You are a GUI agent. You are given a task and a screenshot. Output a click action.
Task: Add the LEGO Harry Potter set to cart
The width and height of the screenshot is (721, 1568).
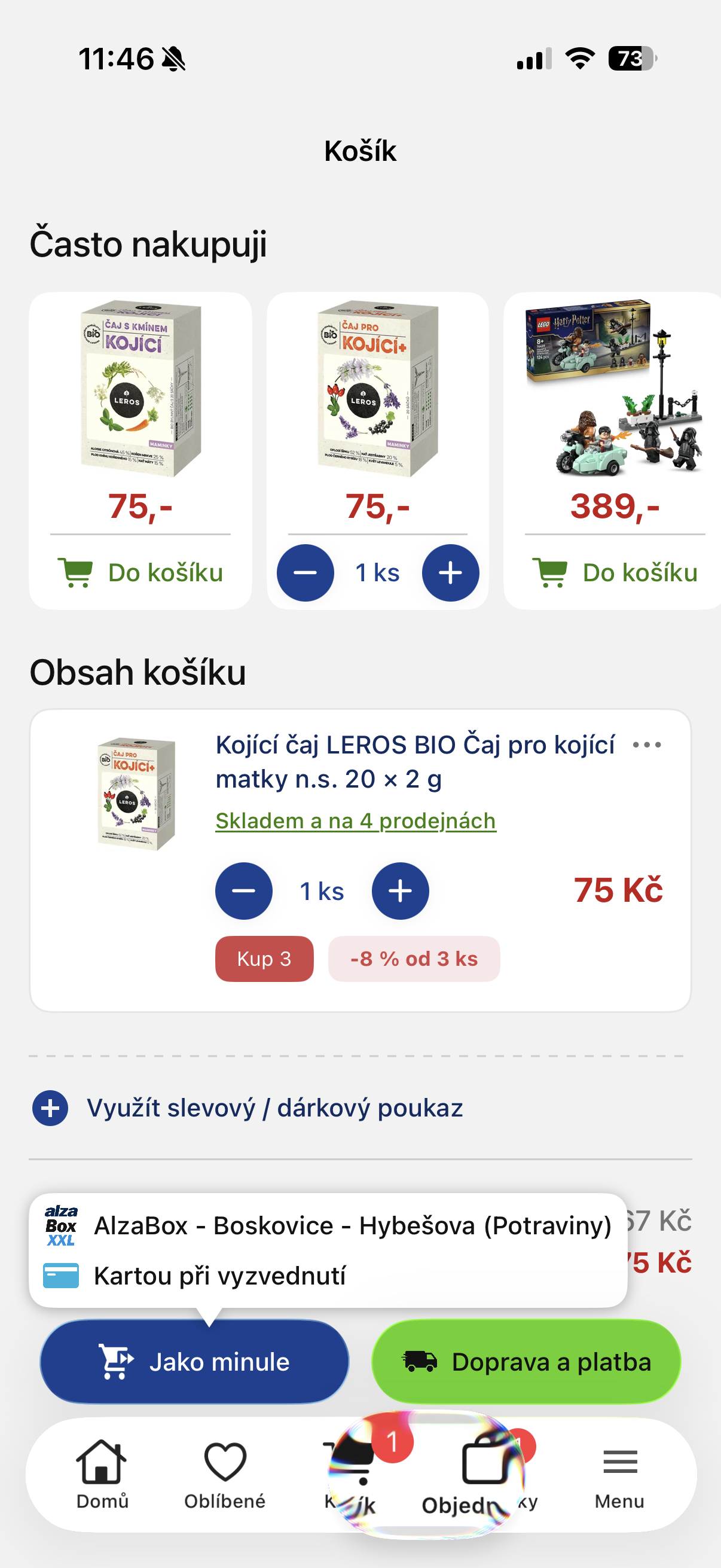[x=615, y=573]
